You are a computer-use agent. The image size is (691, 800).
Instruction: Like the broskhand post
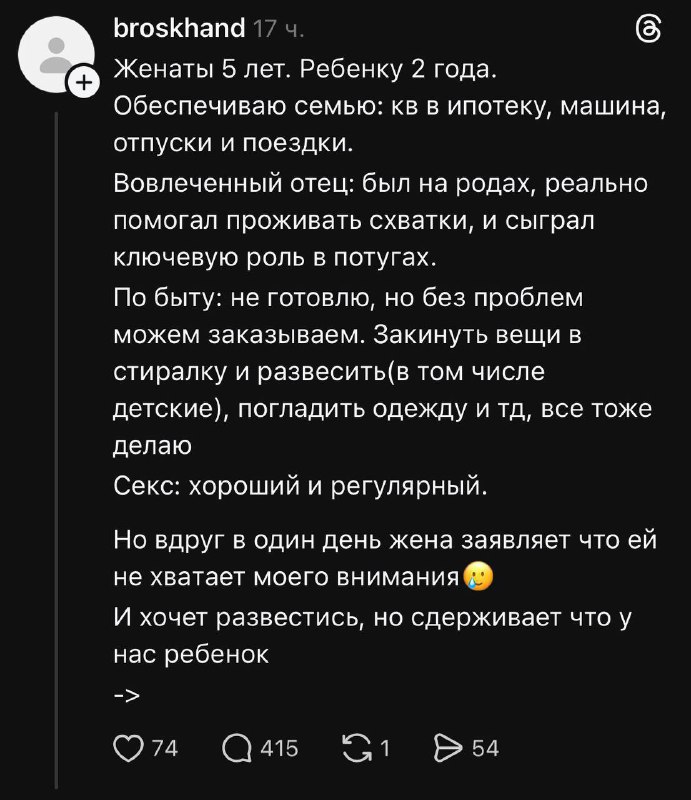[x=128, y=747]
